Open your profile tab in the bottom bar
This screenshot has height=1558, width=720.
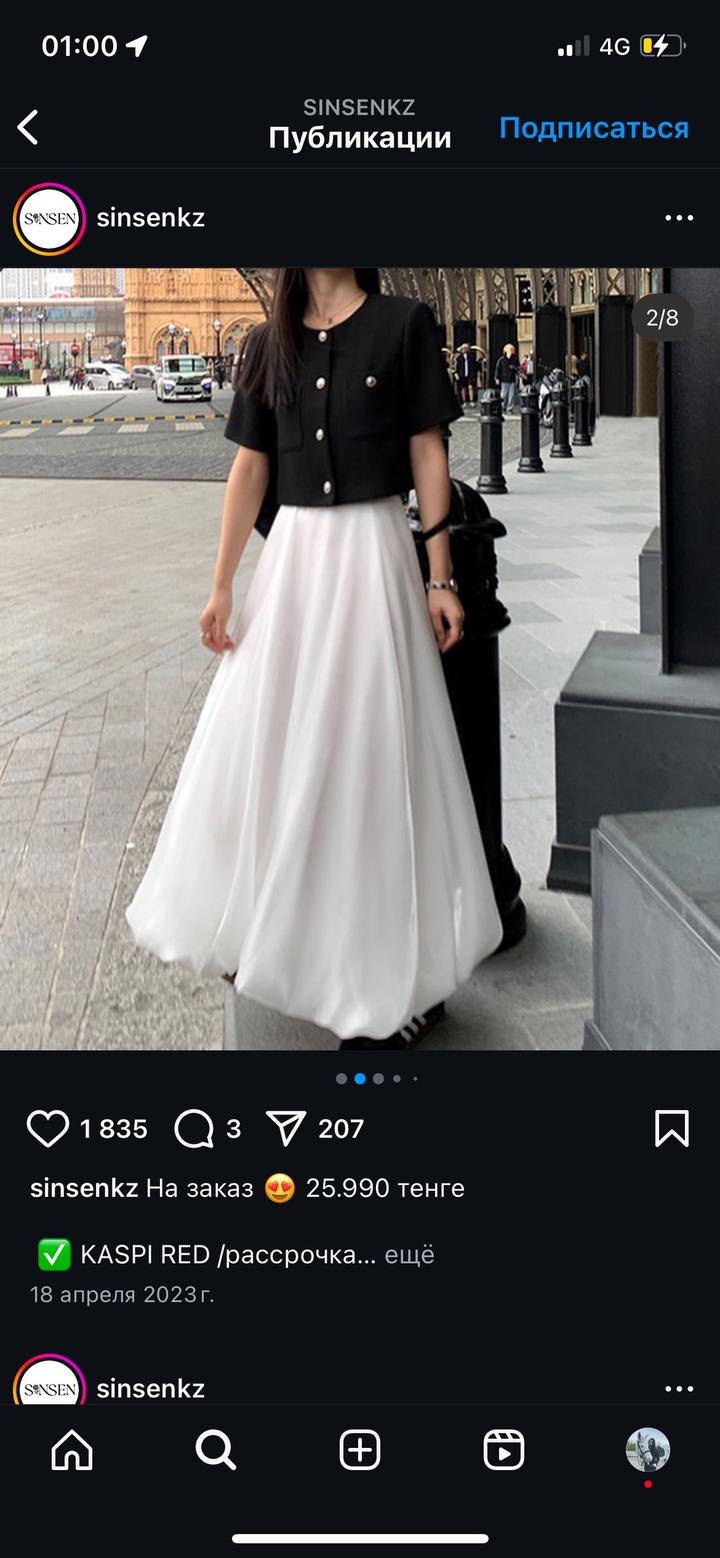[x=648, y=1450]
